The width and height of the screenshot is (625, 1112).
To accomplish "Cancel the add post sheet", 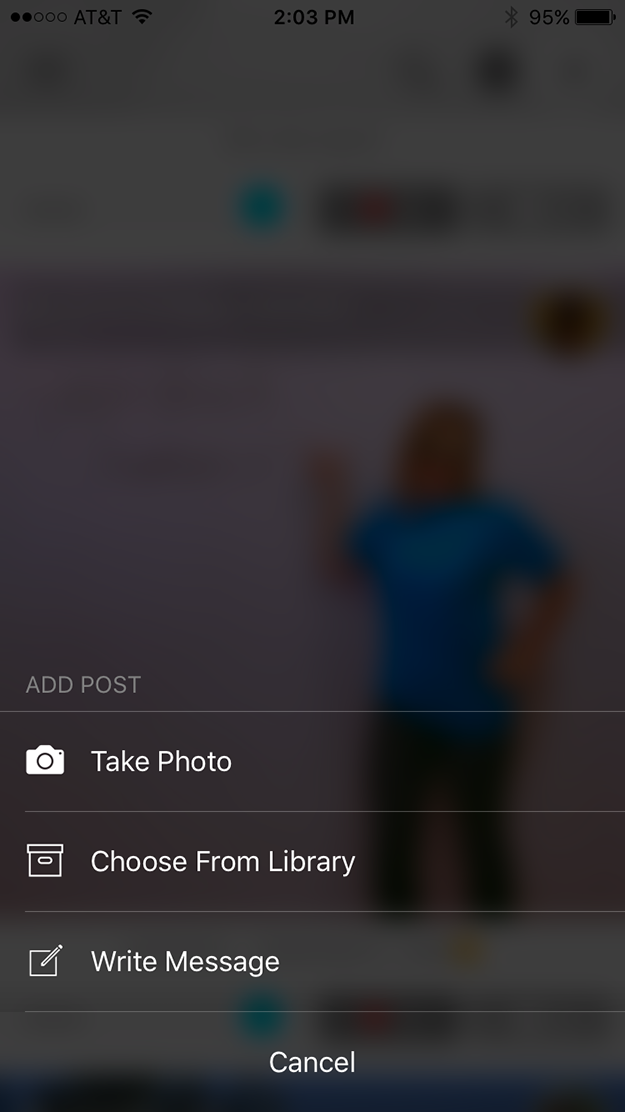I will (x=312, y=1062).
